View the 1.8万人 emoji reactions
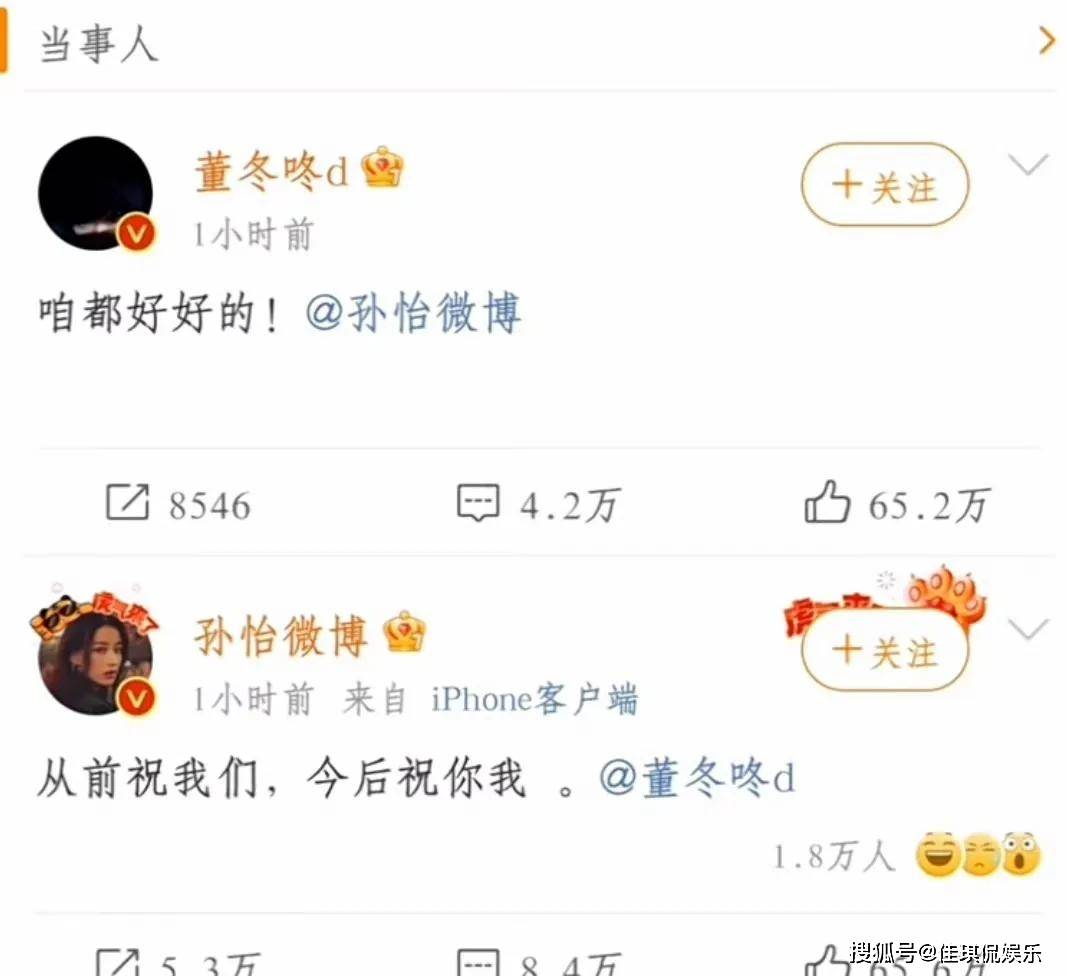Image resolution: width=1067 pixels, height=976 pixels. click(x=906, y=857)
